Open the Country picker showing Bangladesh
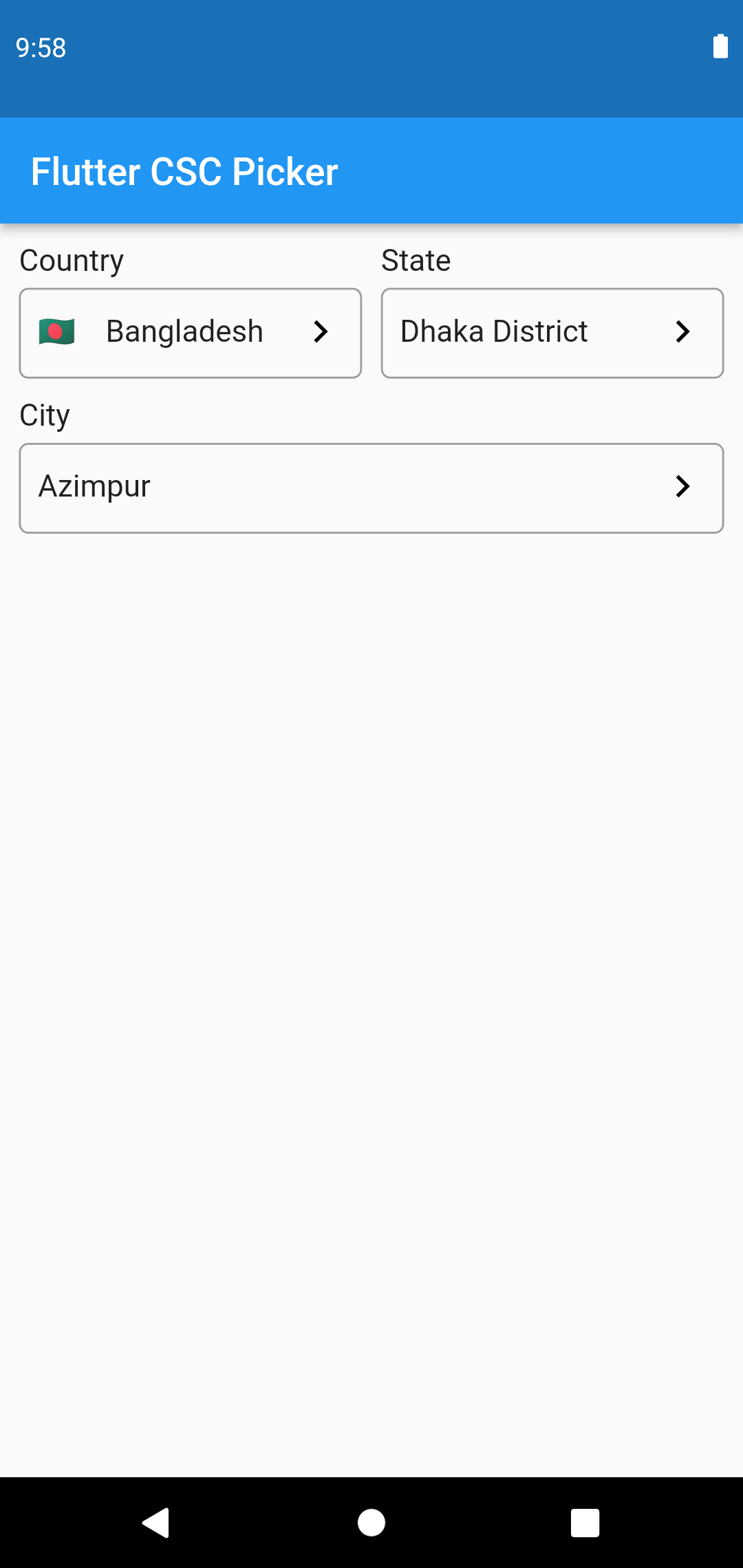The width and height of the screenshot is (743, 1568). coord(190,333)
